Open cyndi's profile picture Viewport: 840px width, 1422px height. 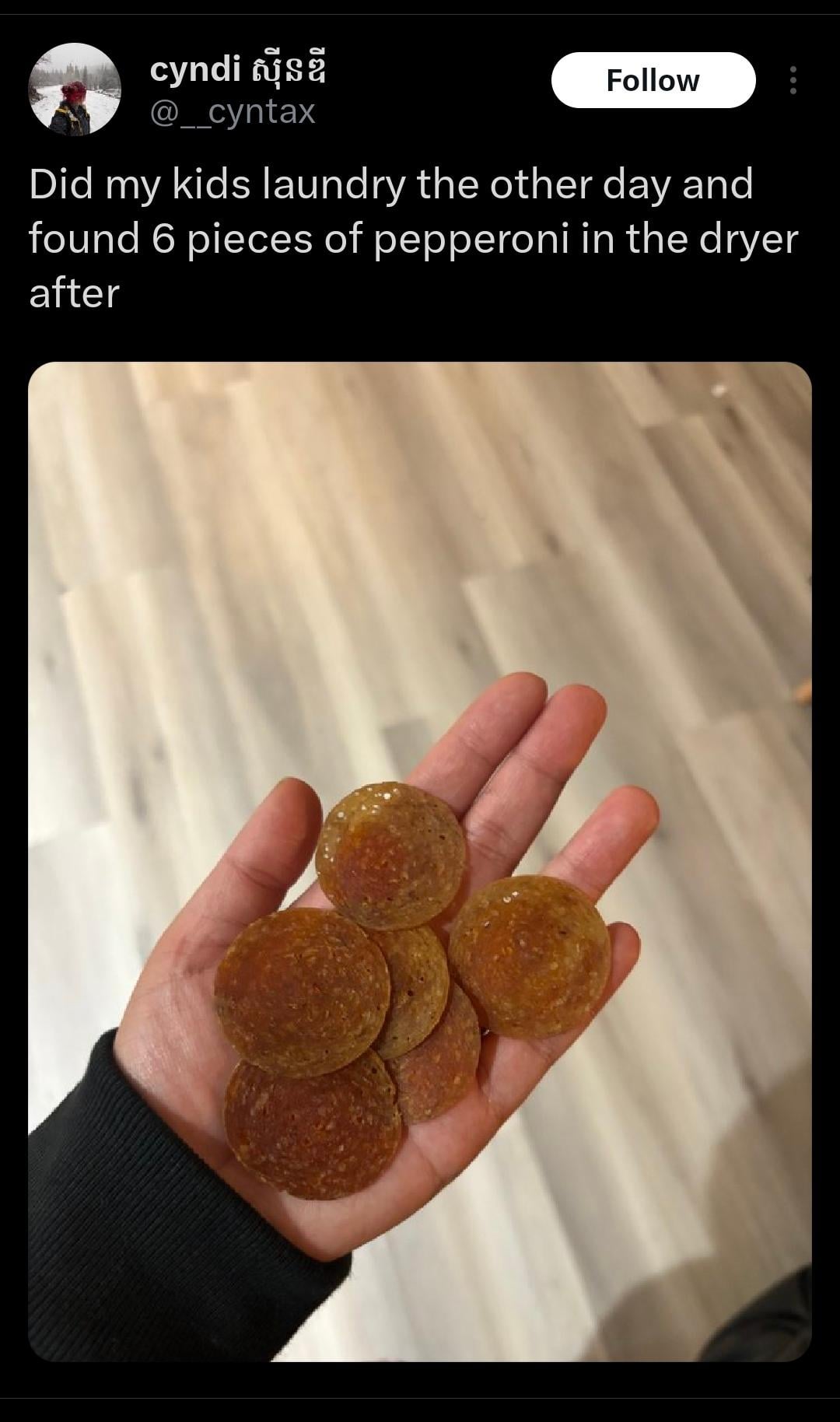[x=75, y=89]
